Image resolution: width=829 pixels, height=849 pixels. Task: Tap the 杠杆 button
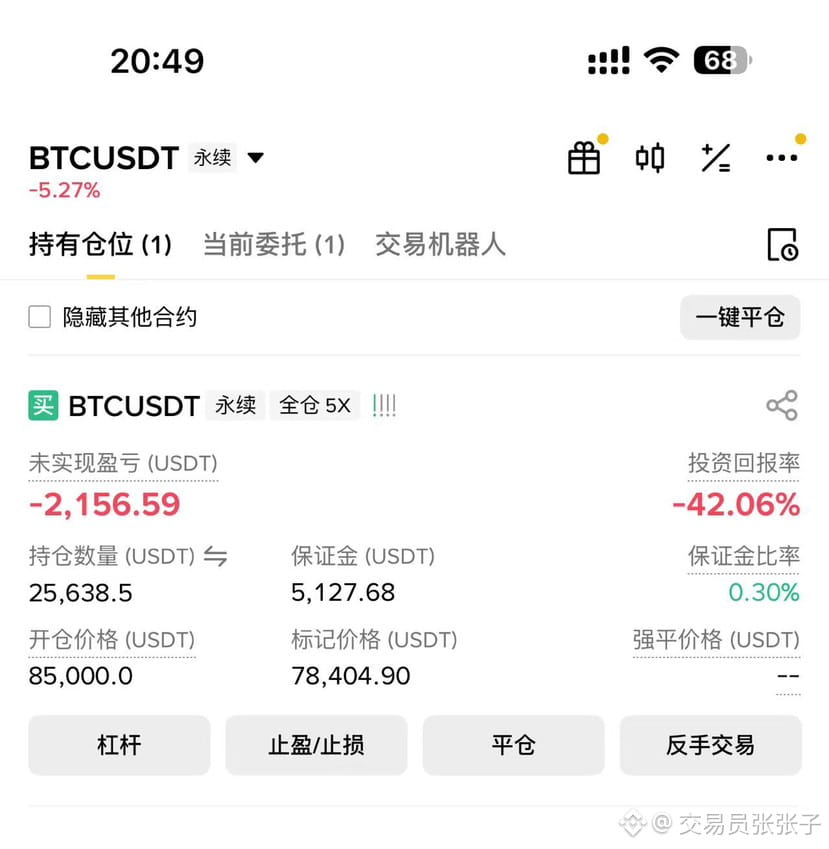[x=119, y=745]
